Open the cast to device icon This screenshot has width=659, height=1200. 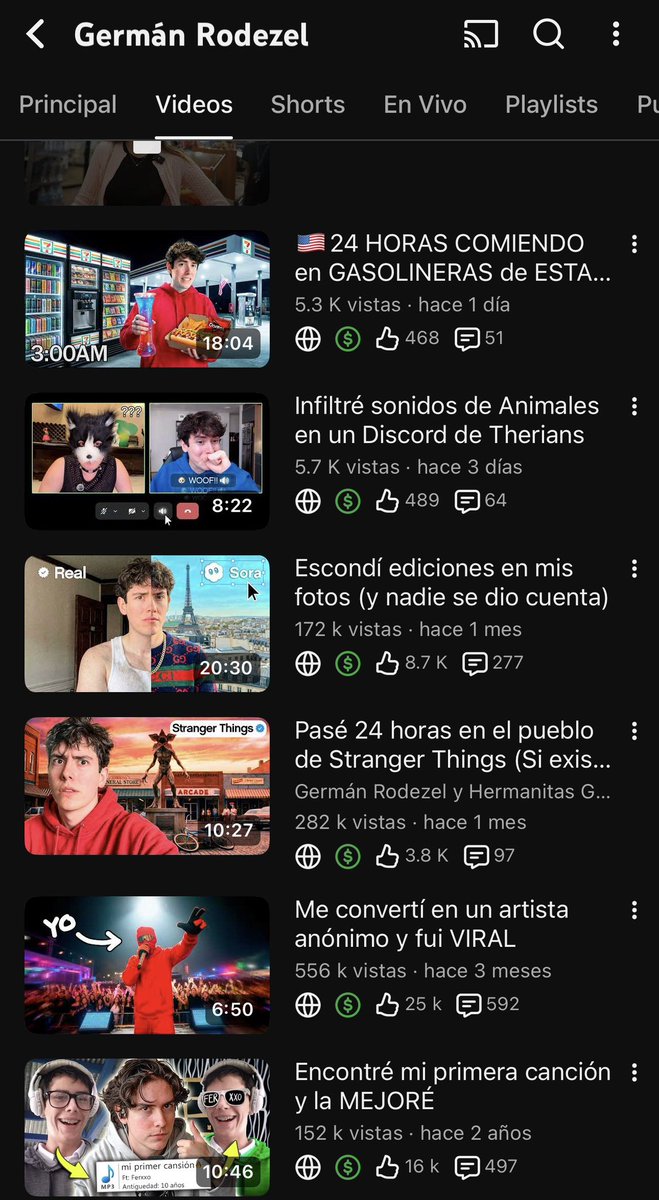point(481,35)
